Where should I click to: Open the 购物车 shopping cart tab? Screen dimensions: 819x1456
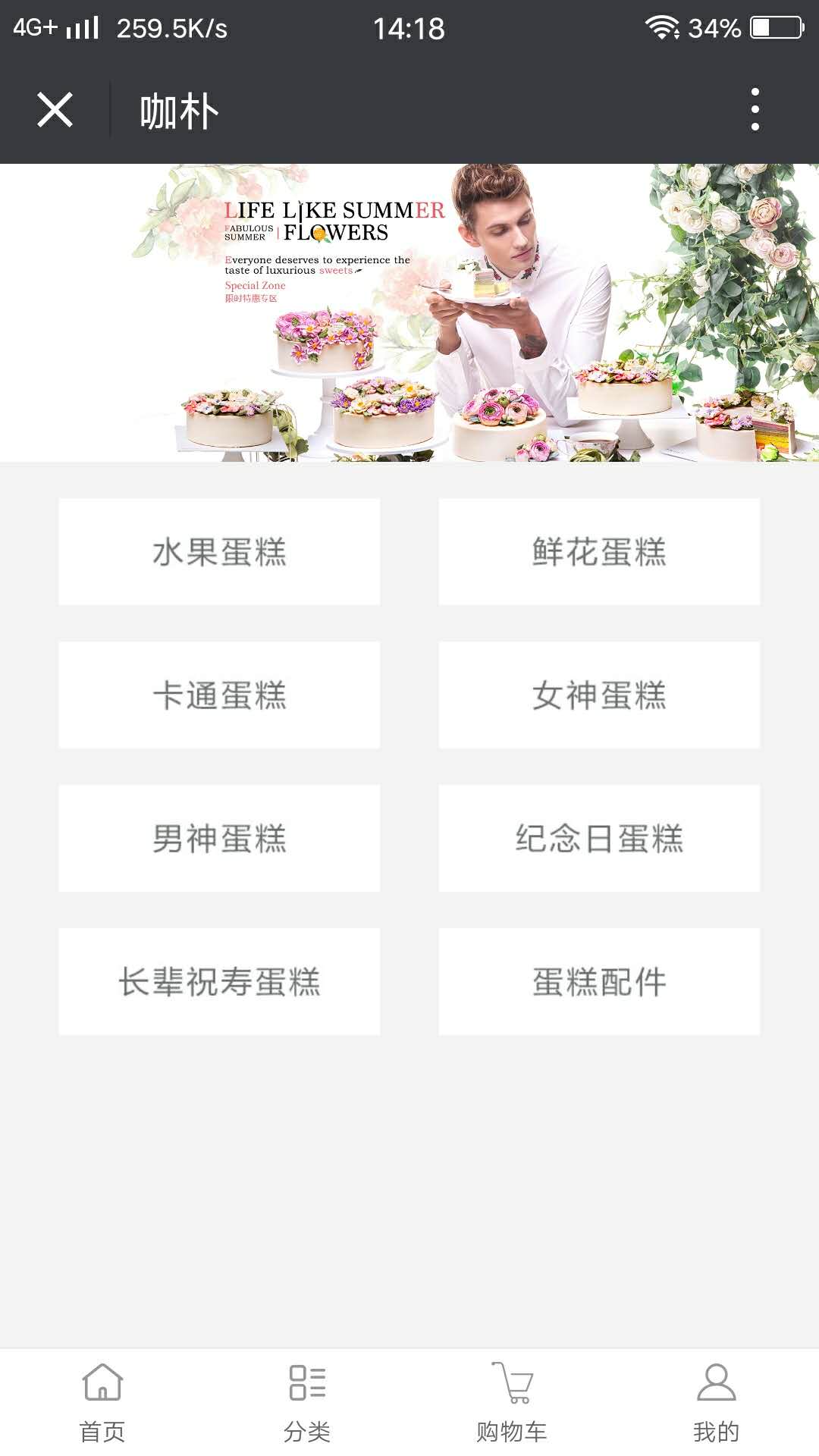(512, 1402)
